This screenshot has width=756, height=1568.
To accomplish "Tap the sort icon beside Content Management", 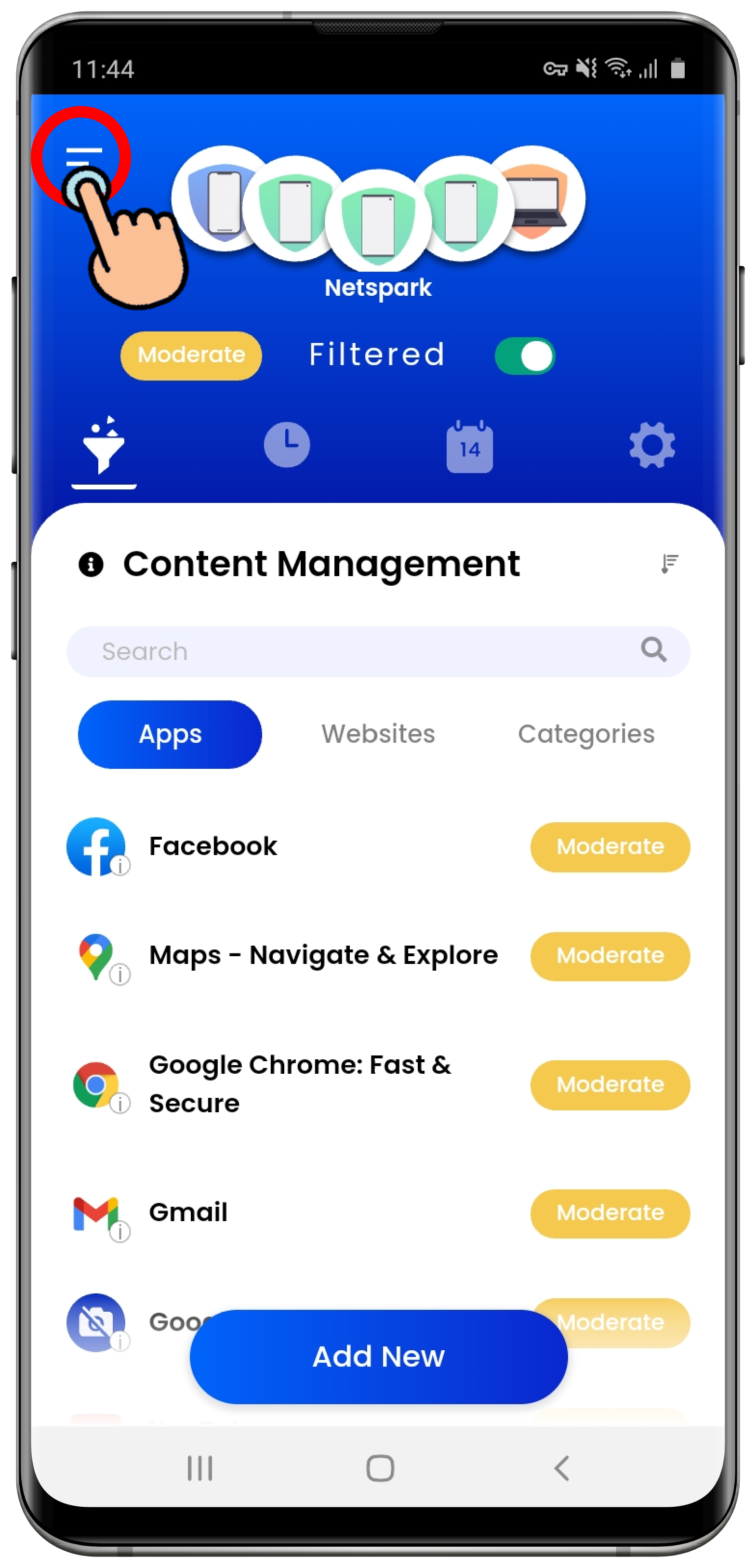I will click(669, 564).
